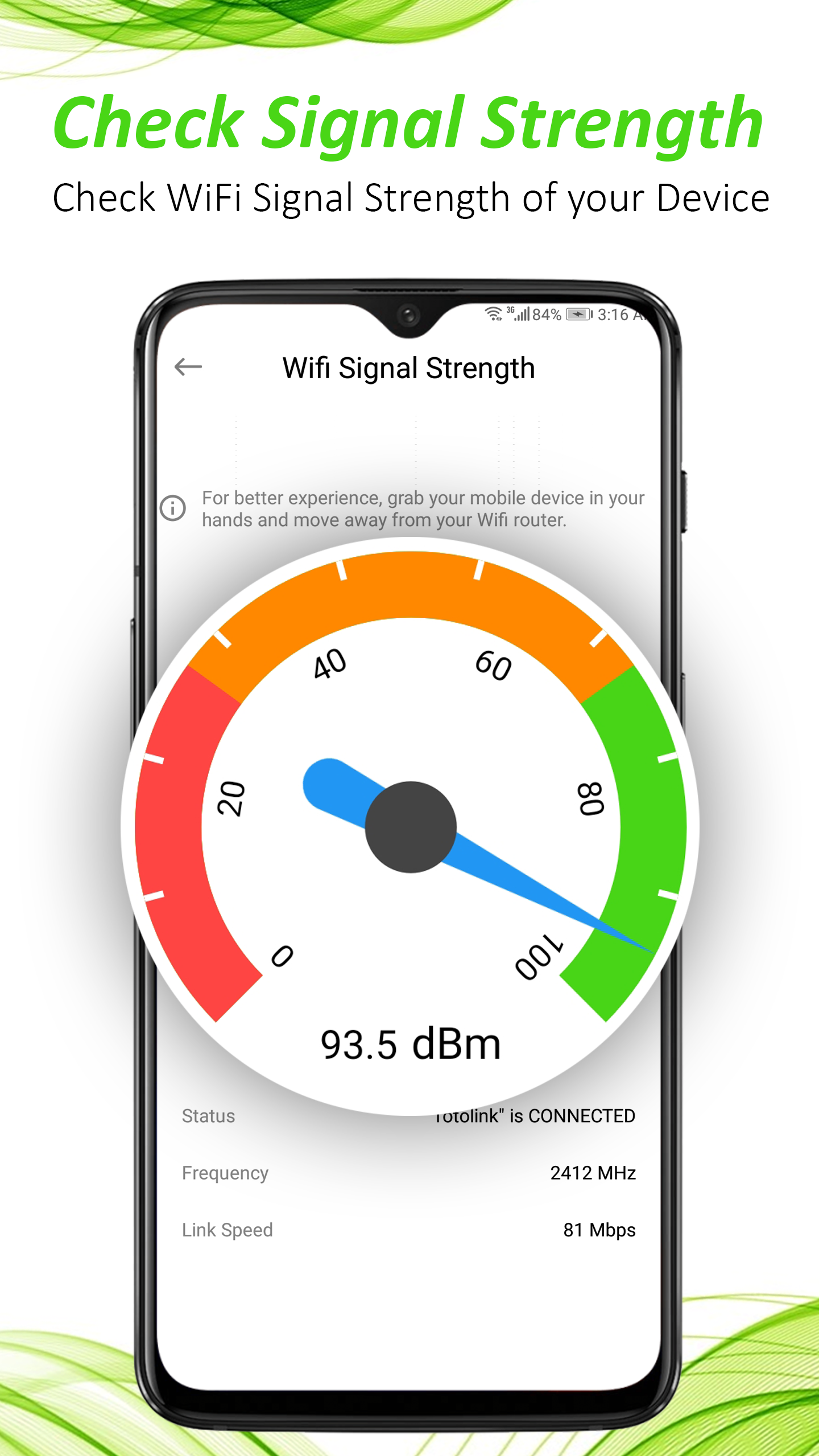
Task: Expand the Status row details
Action: click(x=208, y=1116)
